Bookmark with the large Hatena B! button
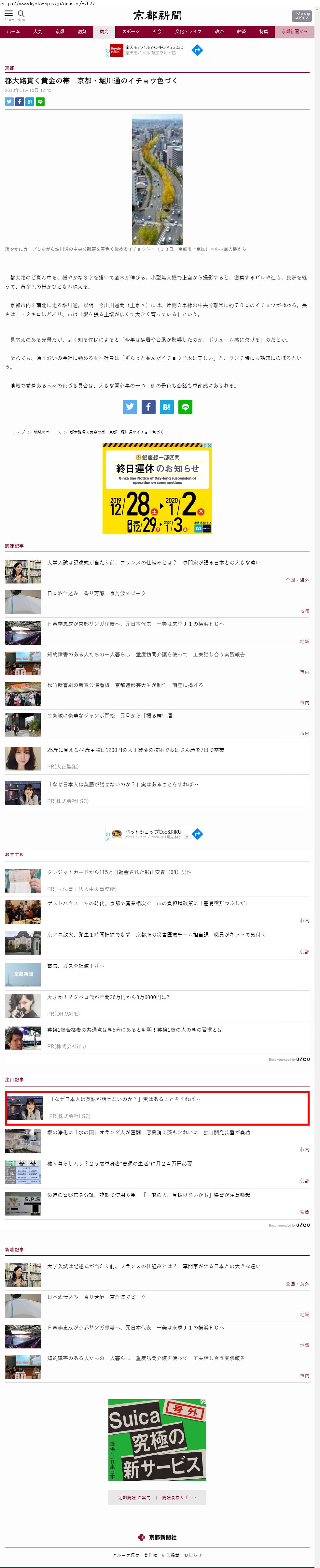320x1568 pixels. click(167, 407)
